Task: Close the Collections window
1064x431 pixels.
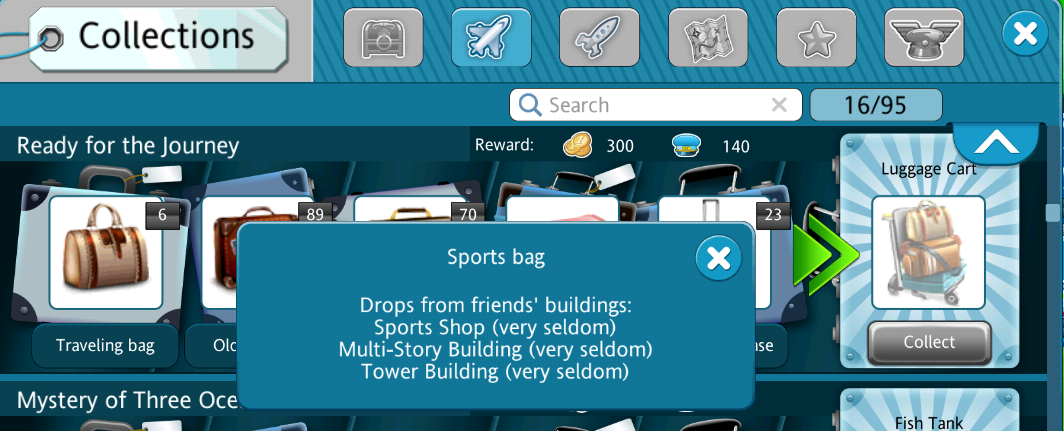Action: click(1025, 35)
